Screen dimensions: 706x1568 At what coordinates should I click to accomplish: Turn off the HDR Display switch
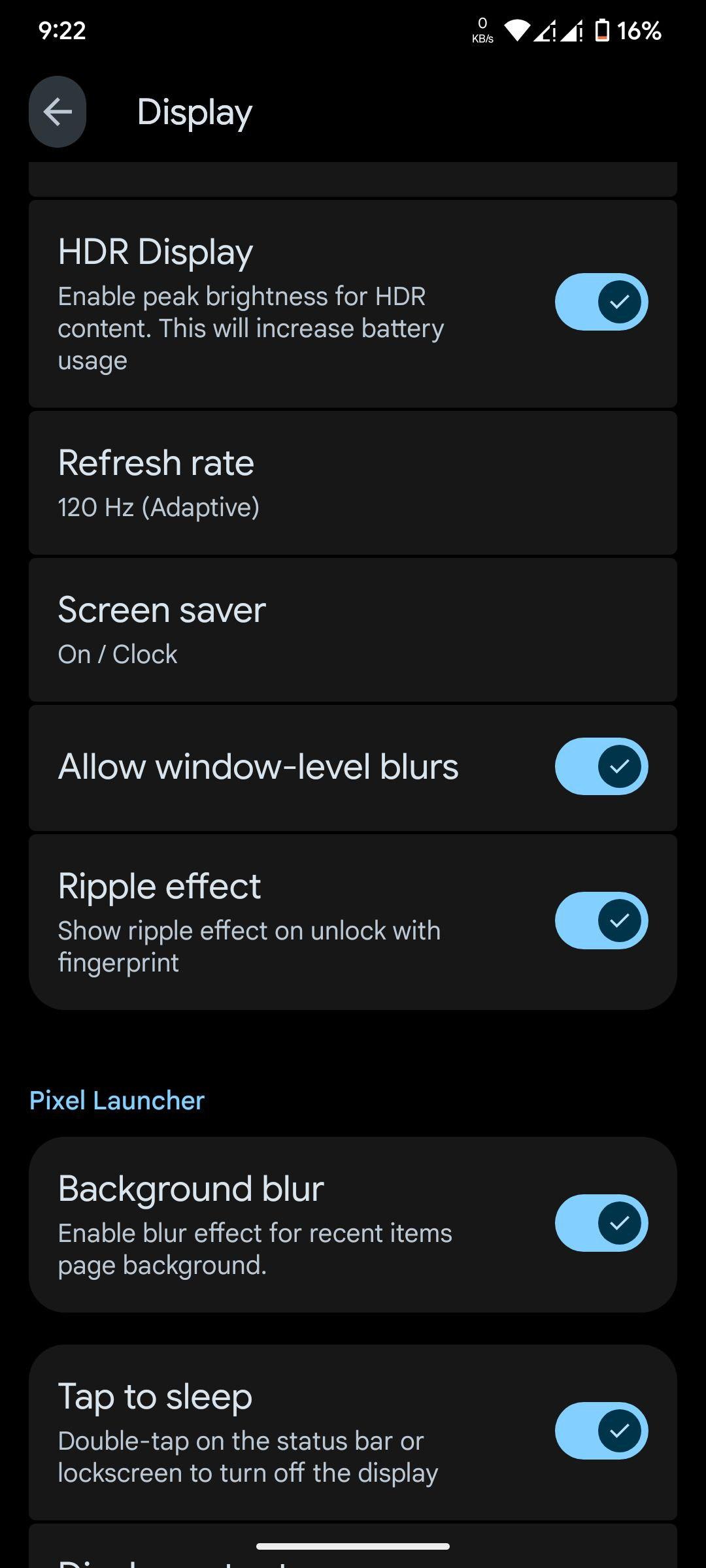click(601, 302)
